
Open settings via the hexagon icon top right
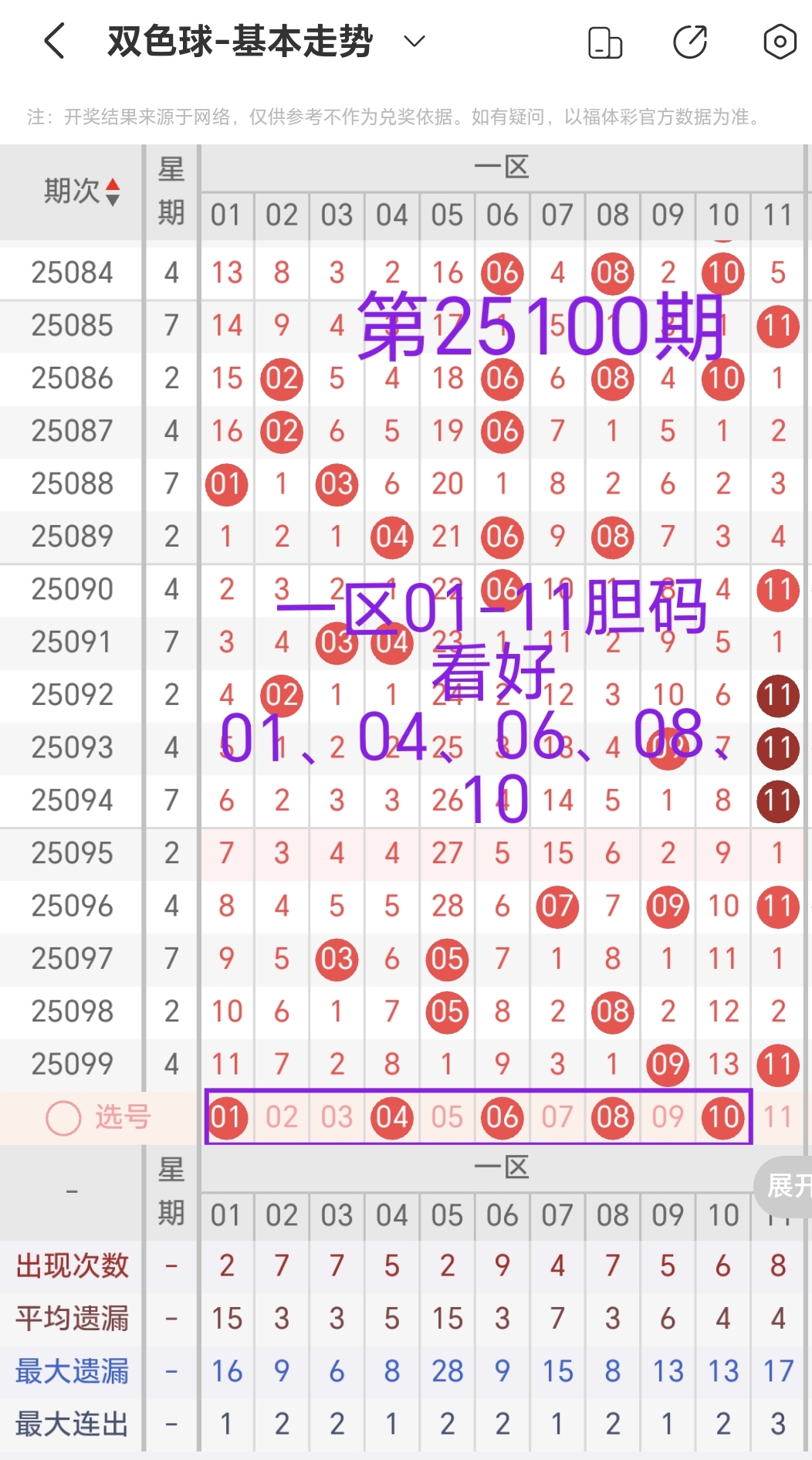pos(780,42)
